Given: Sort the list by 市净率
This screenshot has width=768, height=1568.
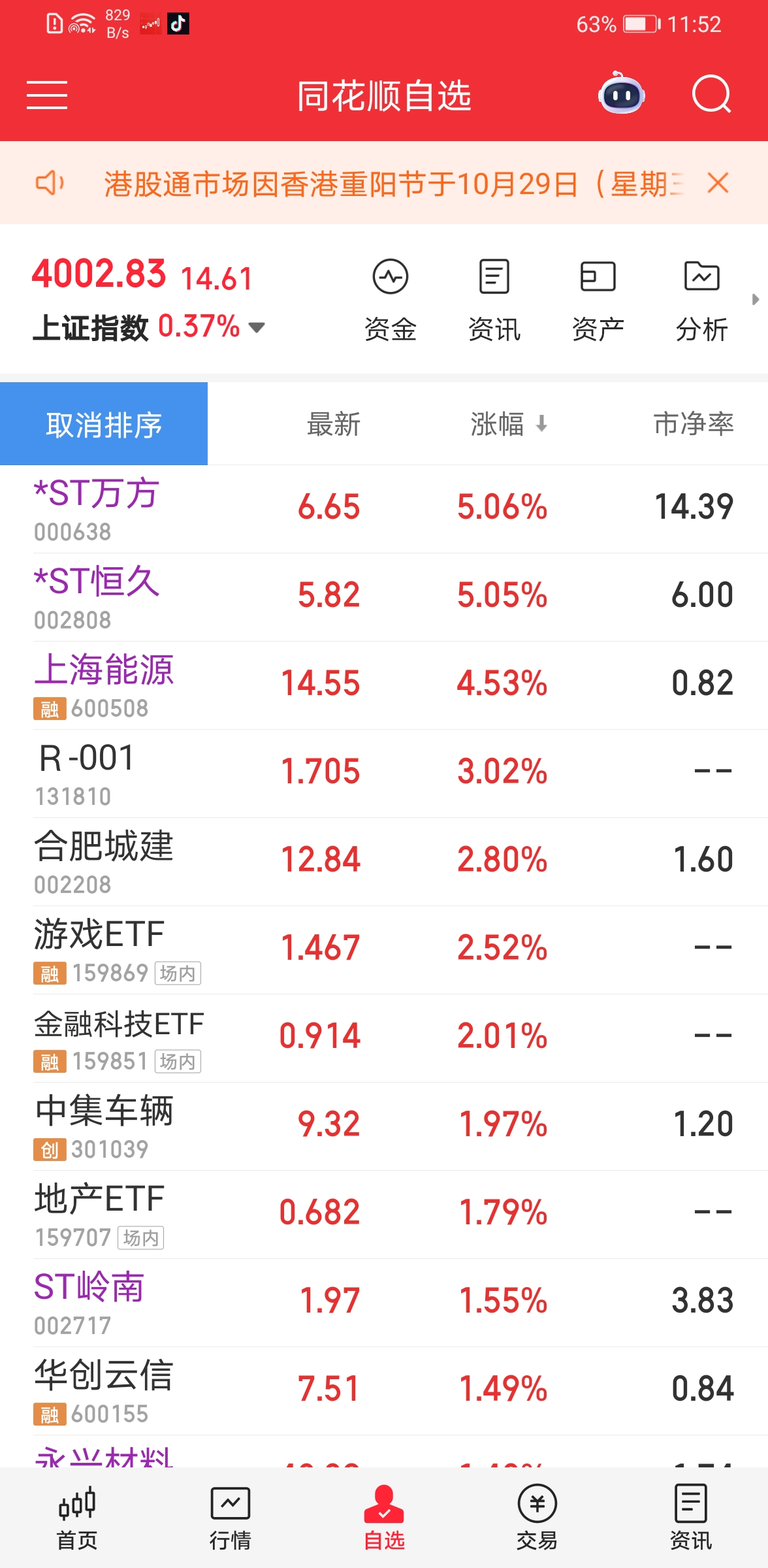Looking at the screenshot, I should click(693, 425).
